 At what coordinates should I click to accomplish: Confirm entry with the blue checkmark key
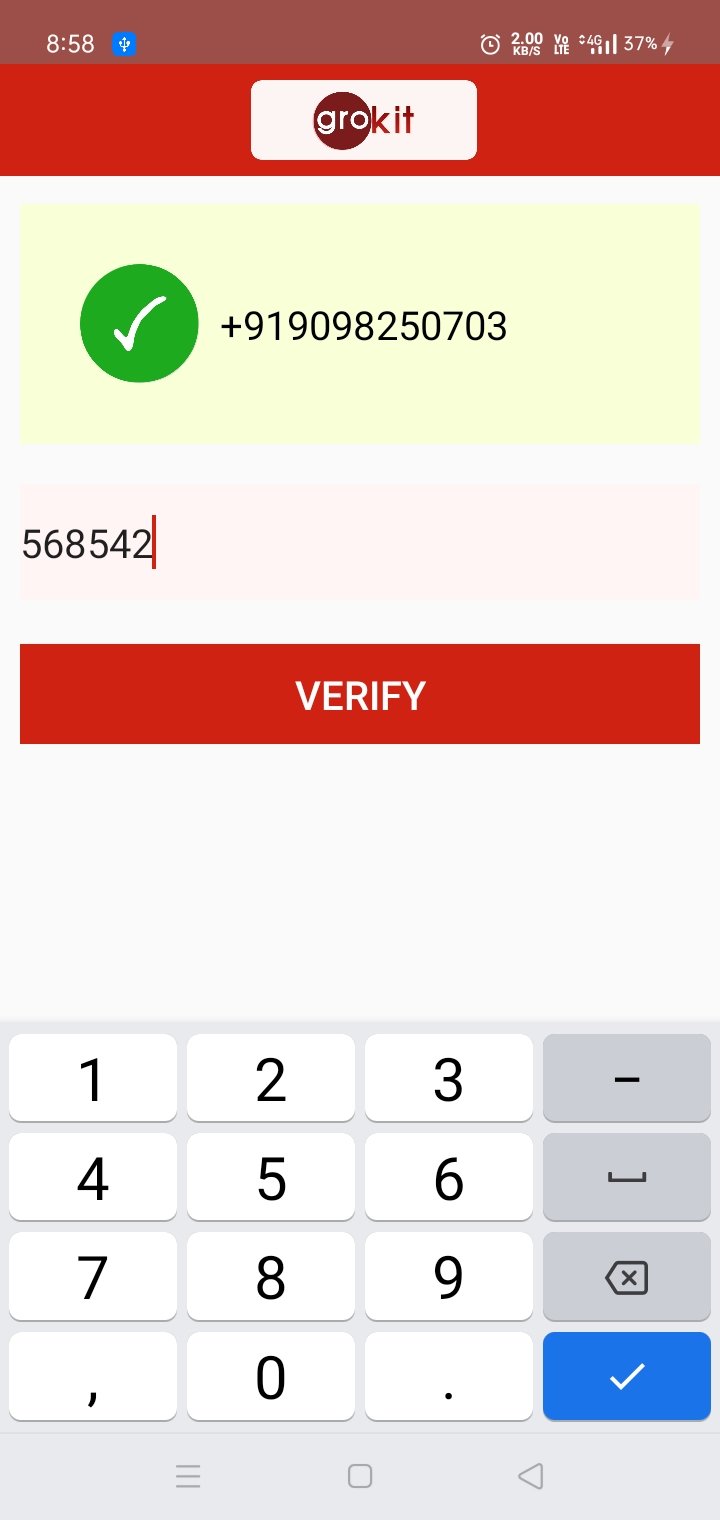point(626,1376)
